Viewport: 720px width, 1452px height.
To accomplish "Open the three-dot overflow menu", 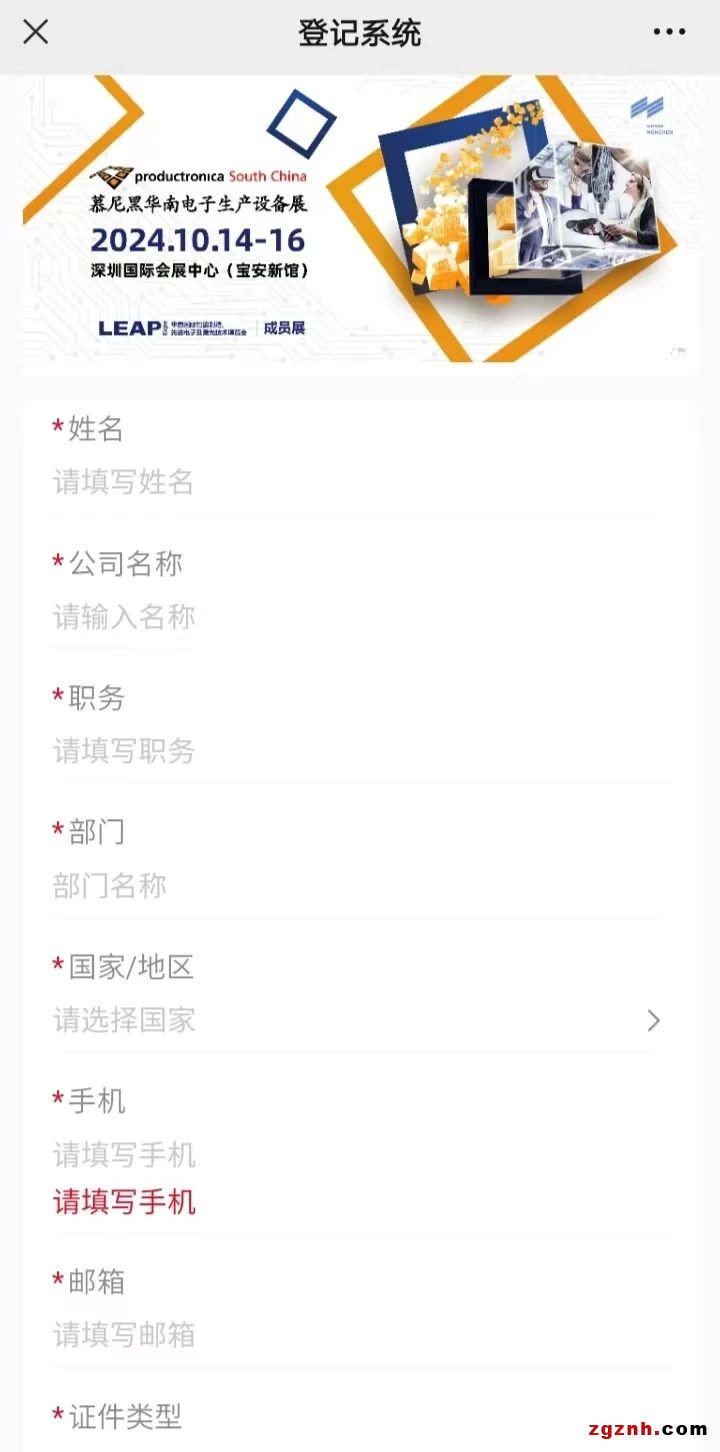I will (669, 32).
